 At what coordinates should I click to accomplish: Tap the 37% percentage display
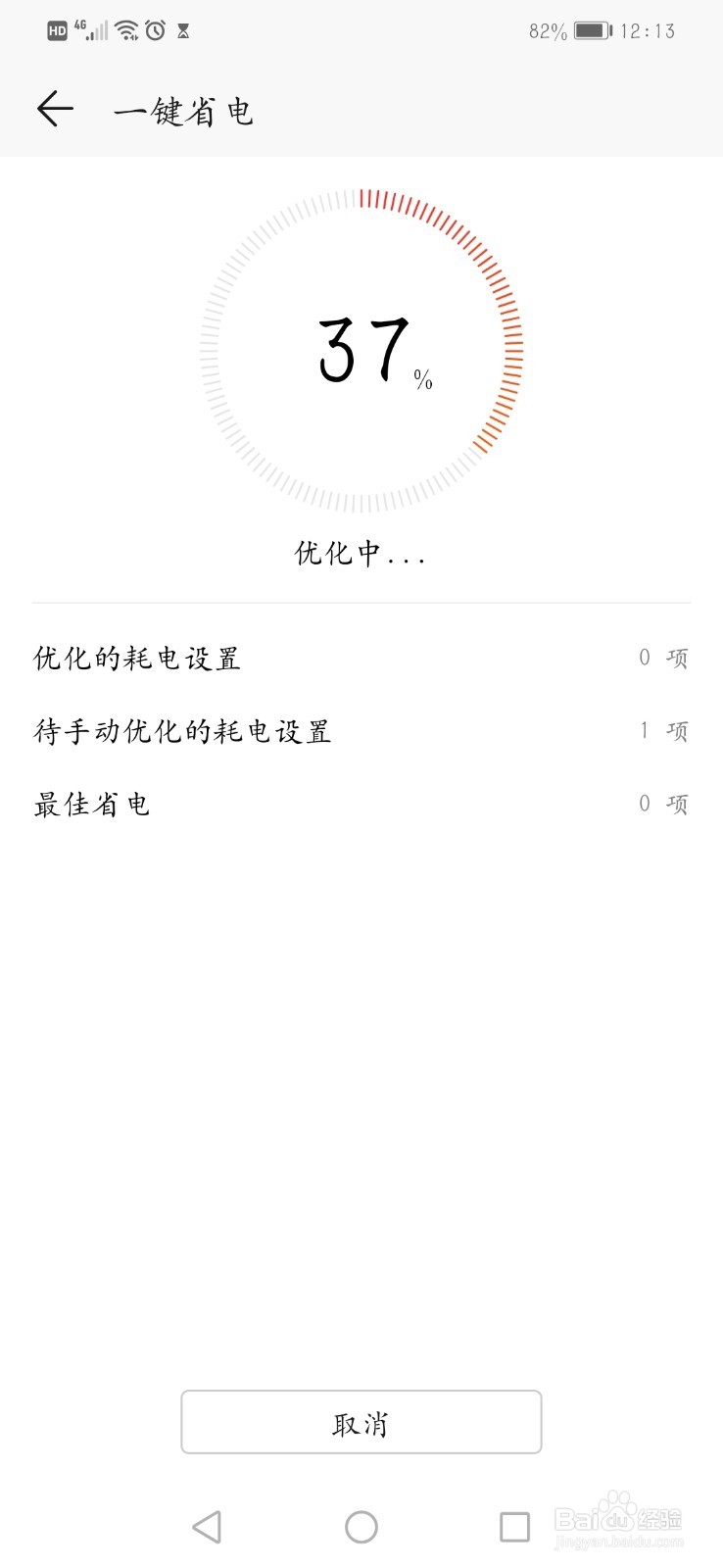(367, 351)
